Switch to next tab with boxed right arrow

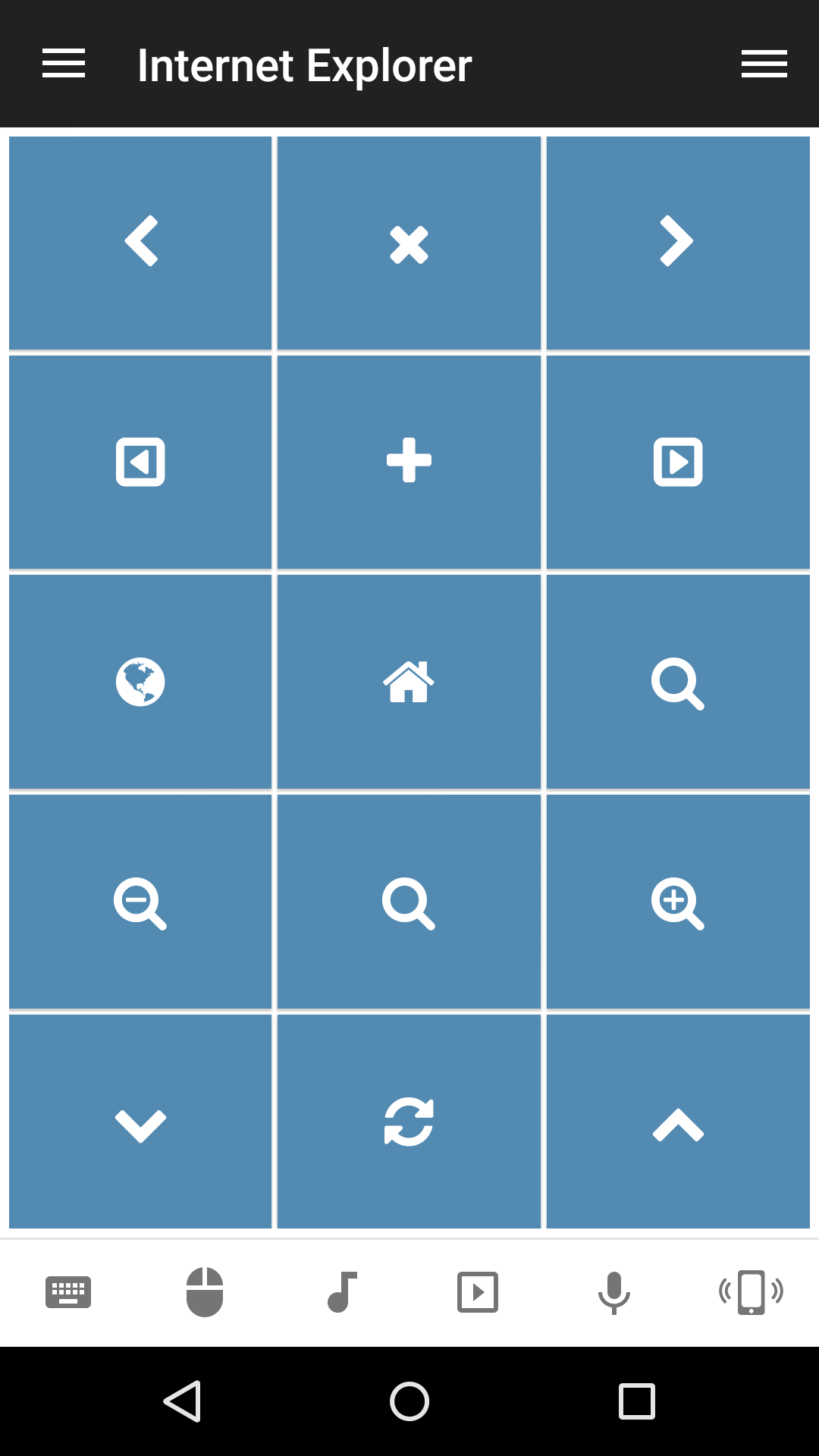677,462
